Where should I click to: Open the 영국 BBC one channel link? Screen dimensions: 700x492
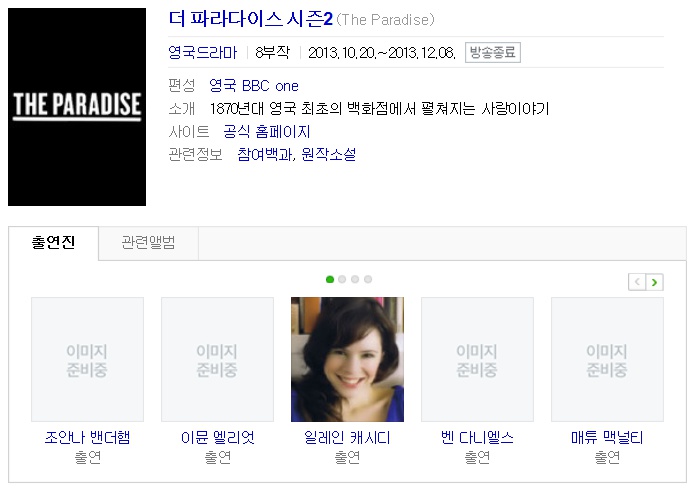pyautogui.click(x=254, y=86)
